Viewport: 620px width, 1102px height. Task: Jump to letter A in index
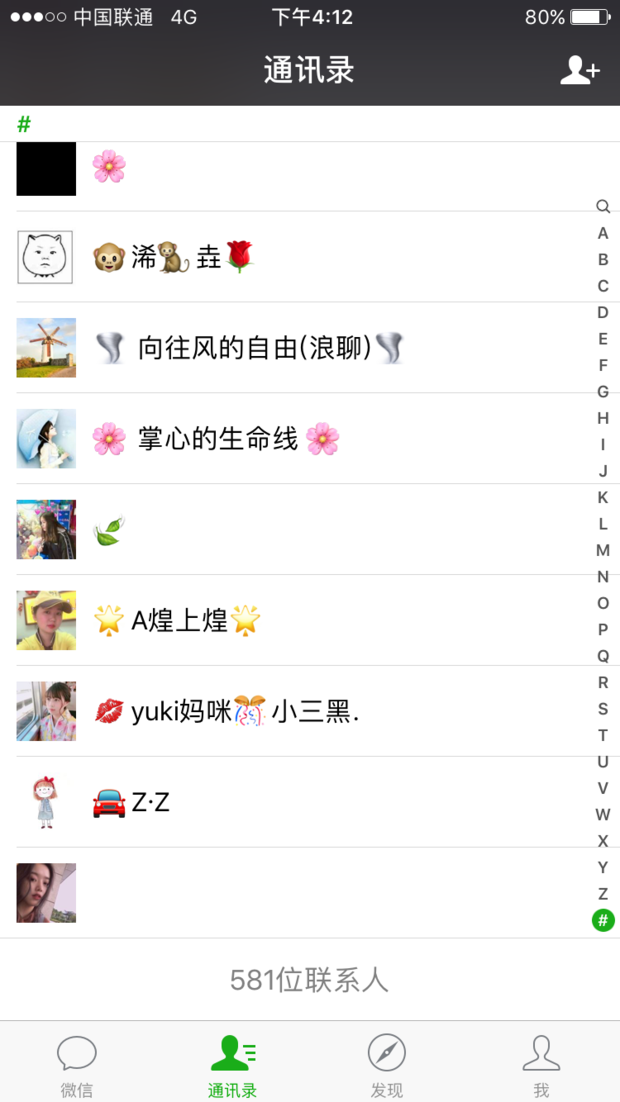tap(603, 233)
